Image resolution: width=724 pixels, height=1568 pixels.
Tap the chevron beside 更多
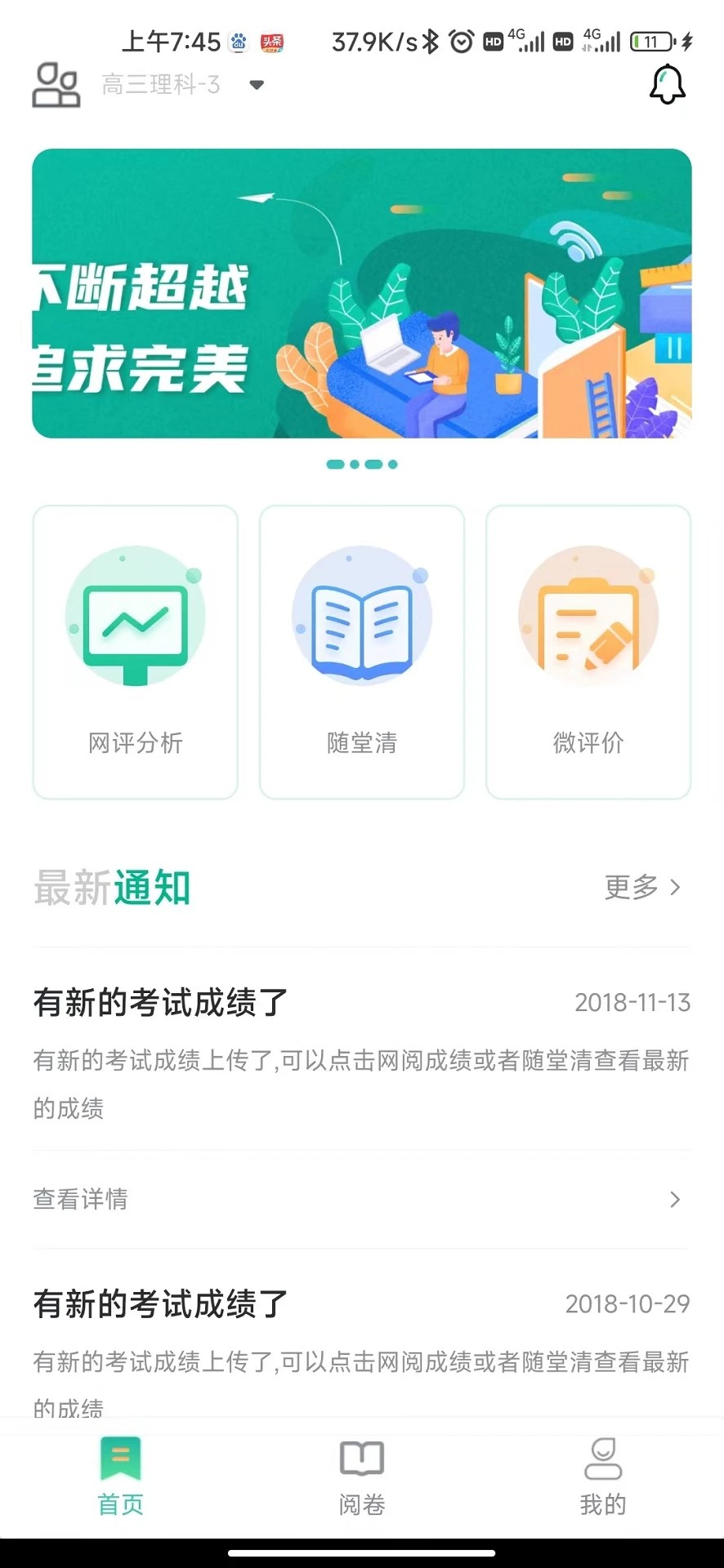point(677,886)
